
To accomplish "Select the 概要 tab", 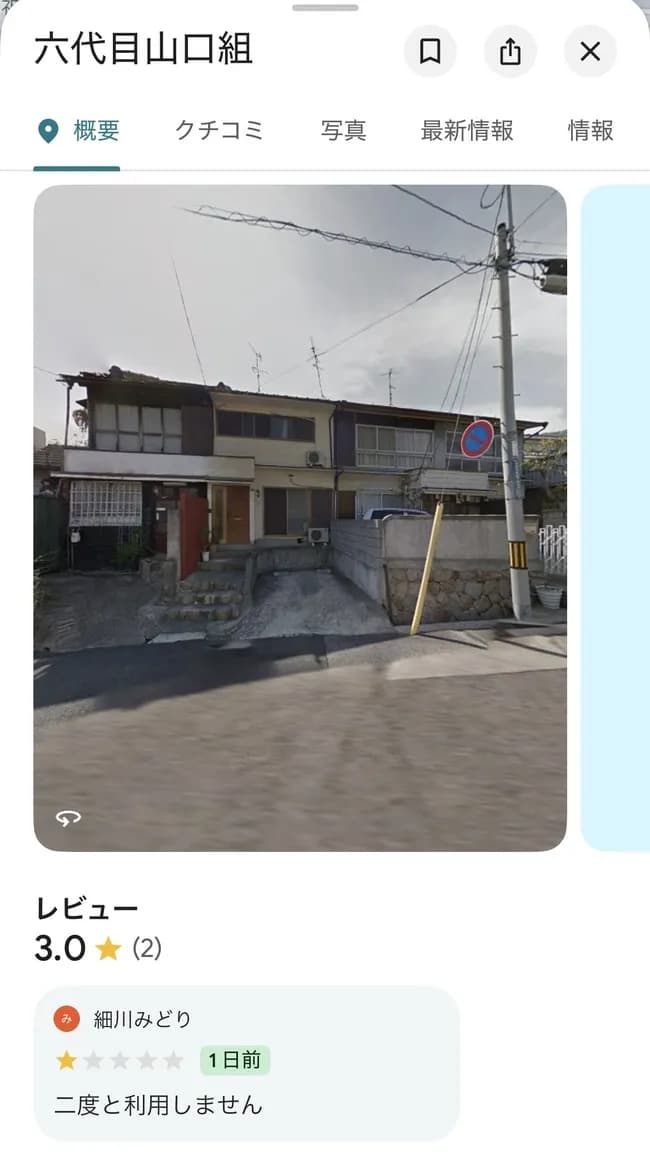I will pyautogui.click(x=78, y=131).
